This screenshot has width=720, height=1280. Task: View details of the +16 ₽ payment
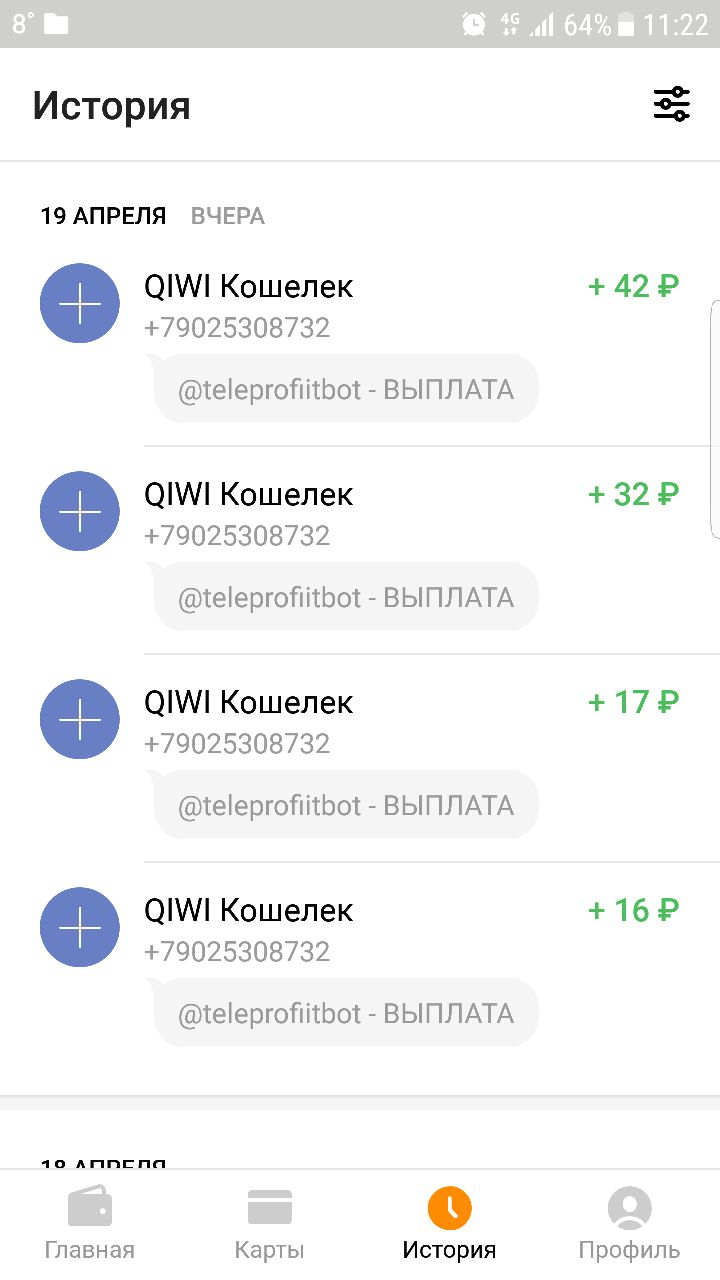(x=360, y=966)
